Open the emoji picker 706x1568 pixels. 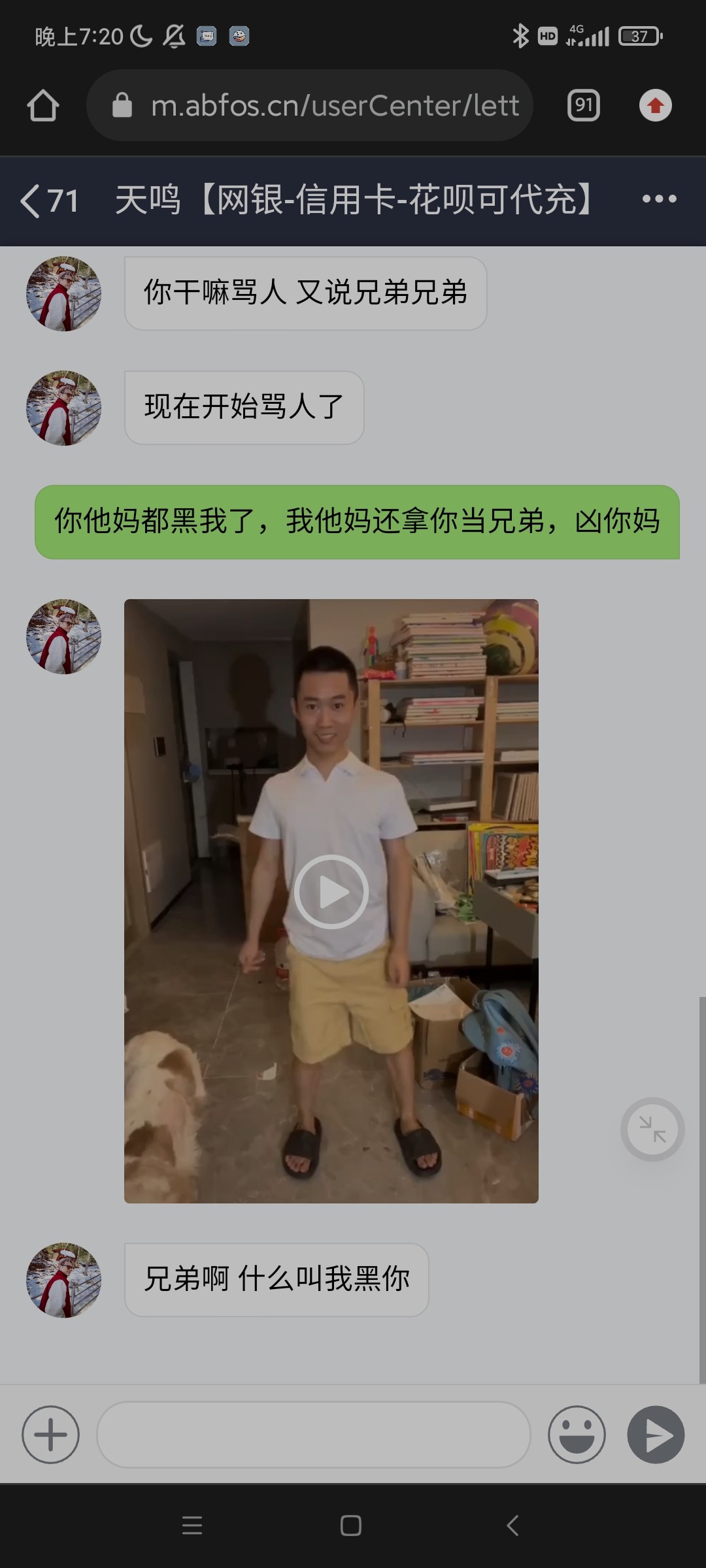577,1435
